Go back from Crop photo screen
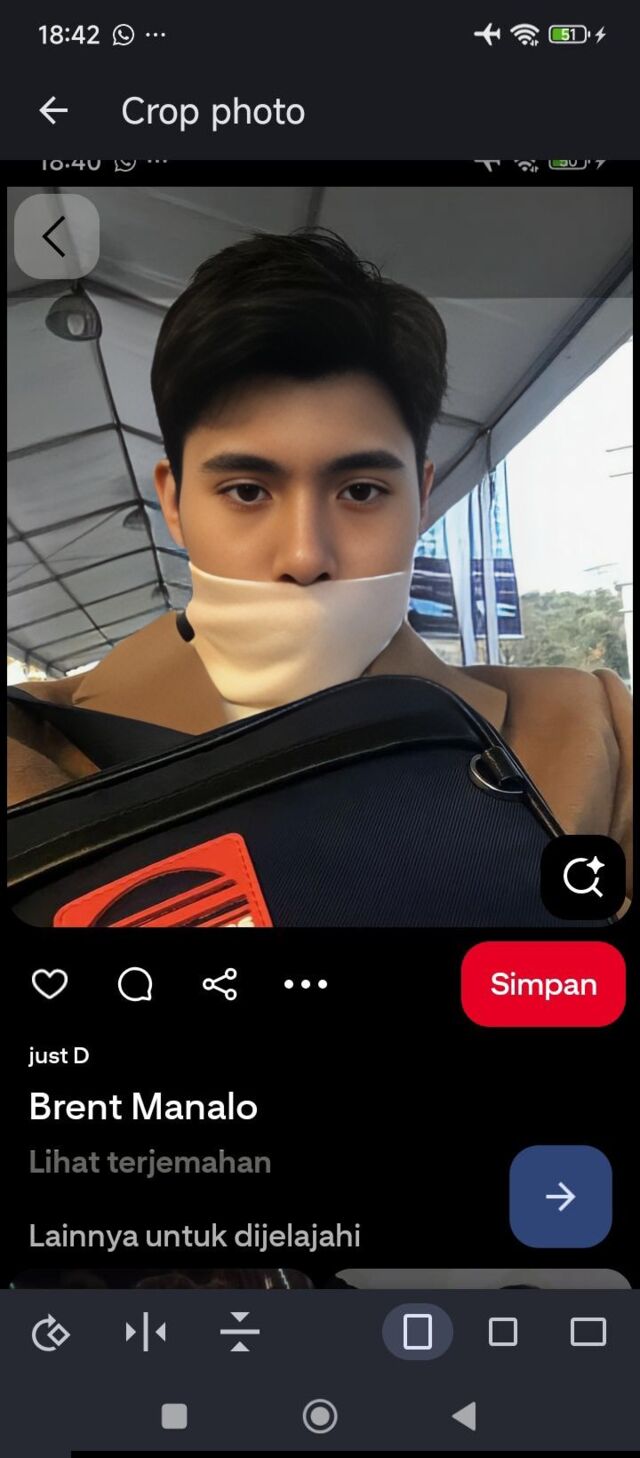 click(53, 111)
